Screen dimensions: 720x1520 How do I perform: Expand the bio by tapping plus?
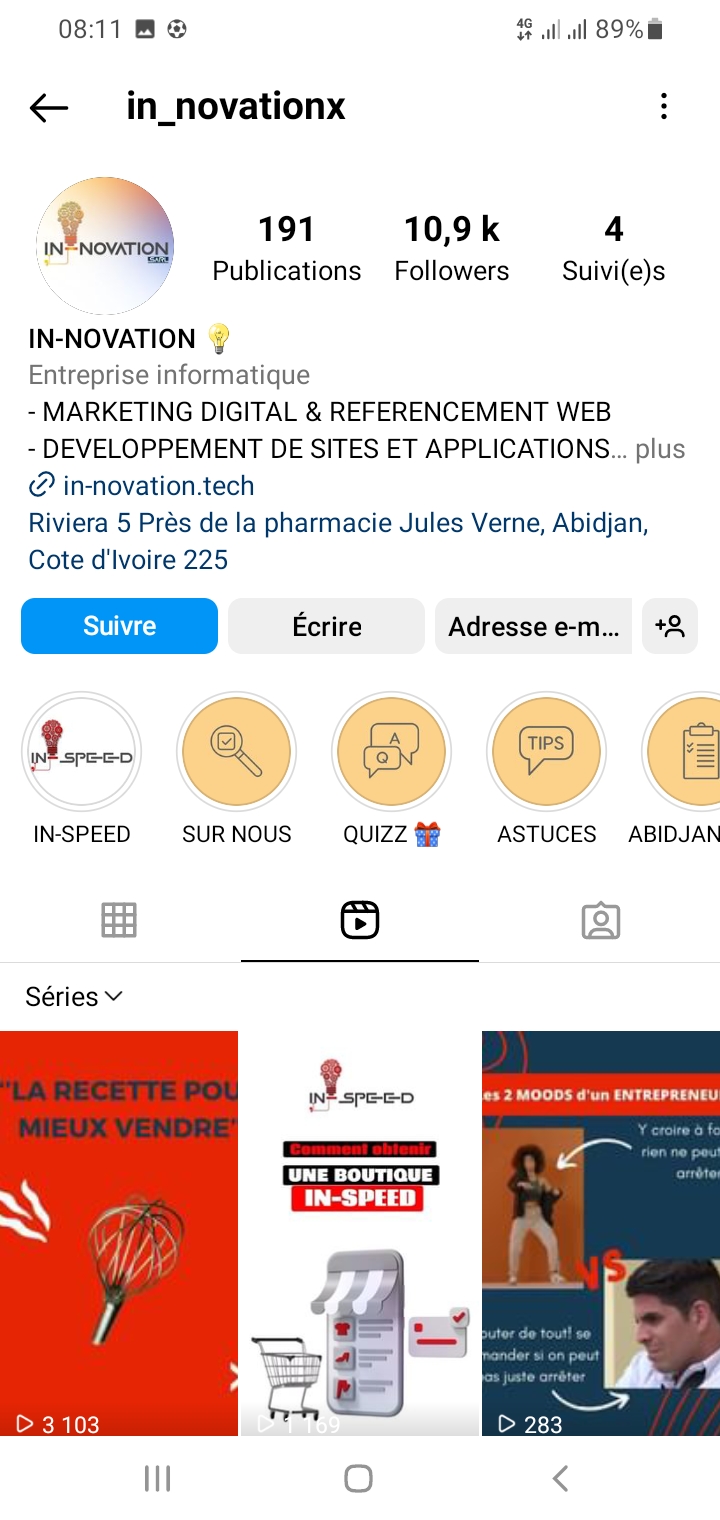coord(660,449)
